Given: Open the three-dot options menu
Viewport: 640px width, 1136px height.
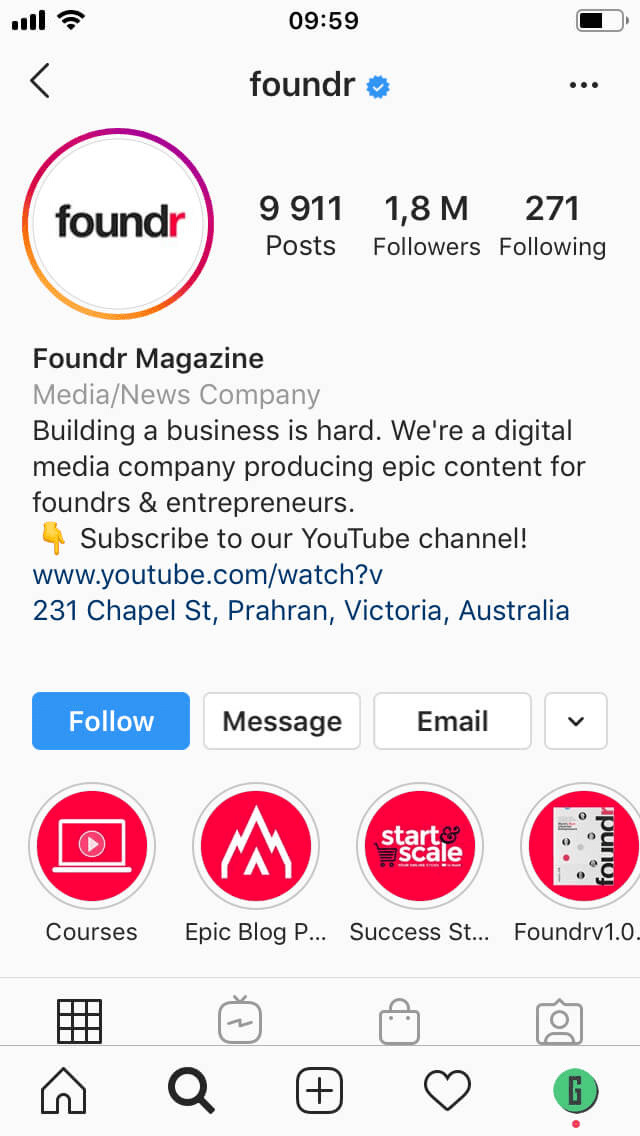Looking at the screenshot, I should coord(583,86).
